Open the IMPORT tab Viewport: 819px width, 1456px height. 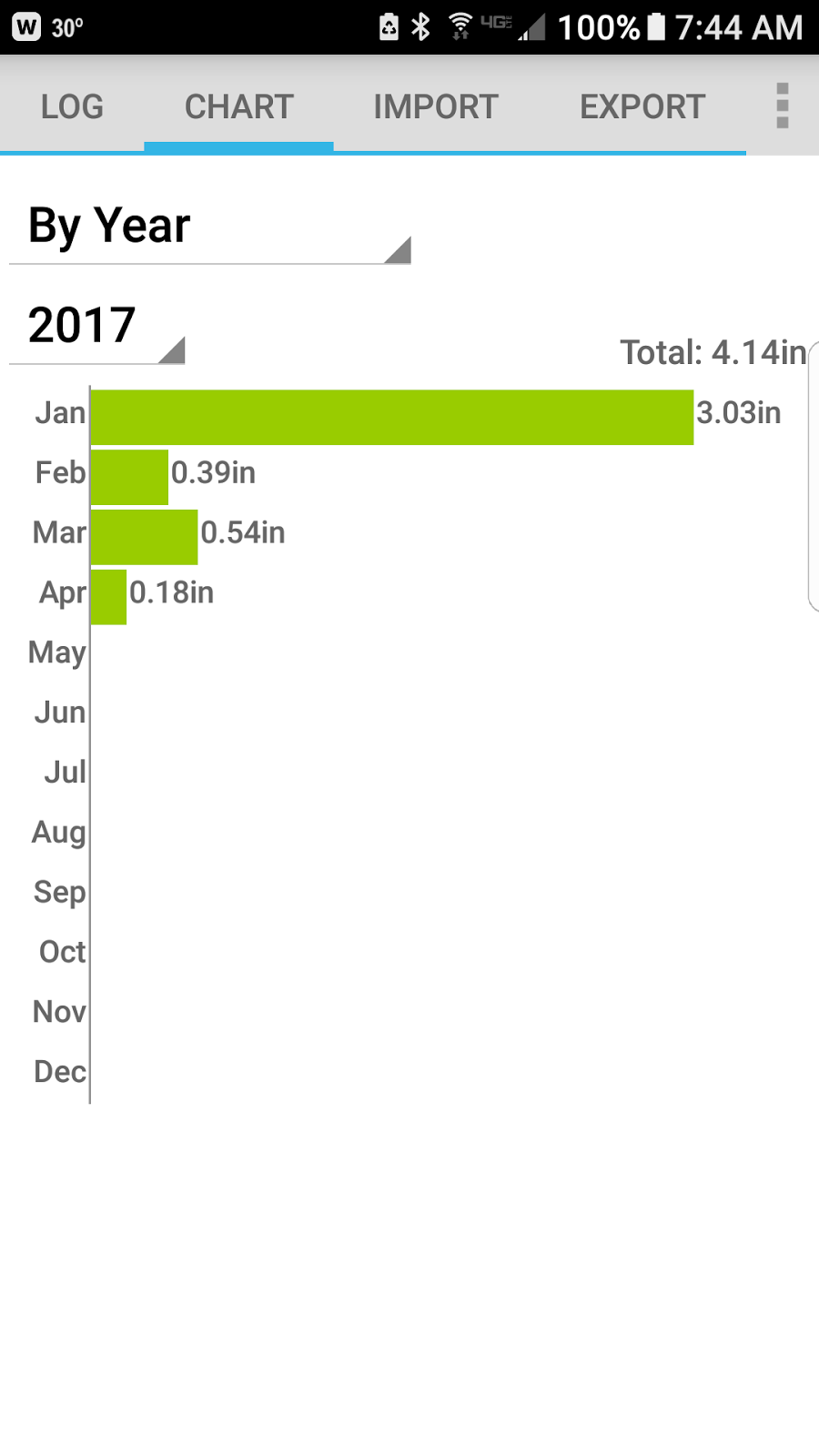pos(435,106)
